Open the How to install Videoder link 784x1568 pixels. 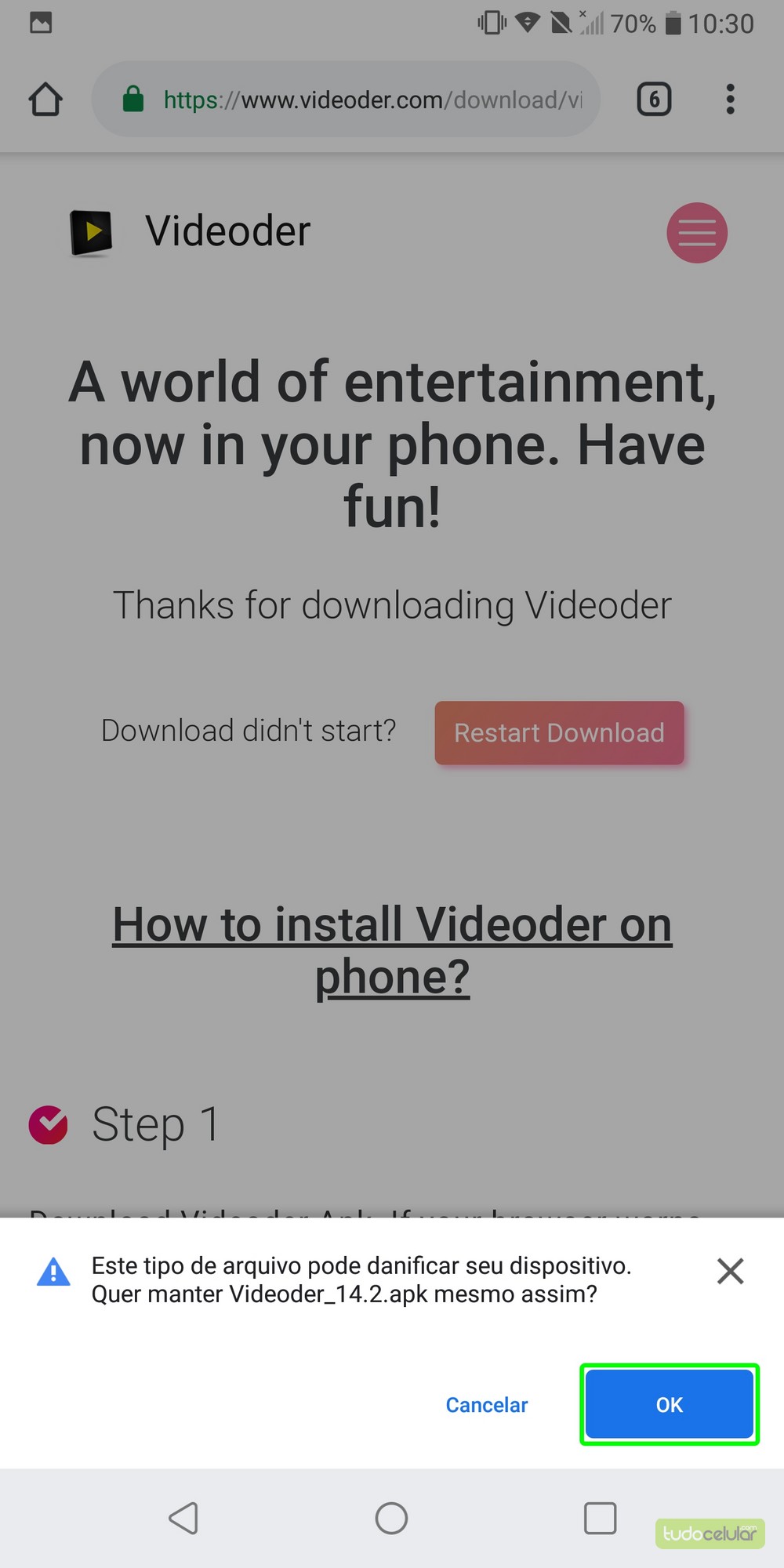392,950
